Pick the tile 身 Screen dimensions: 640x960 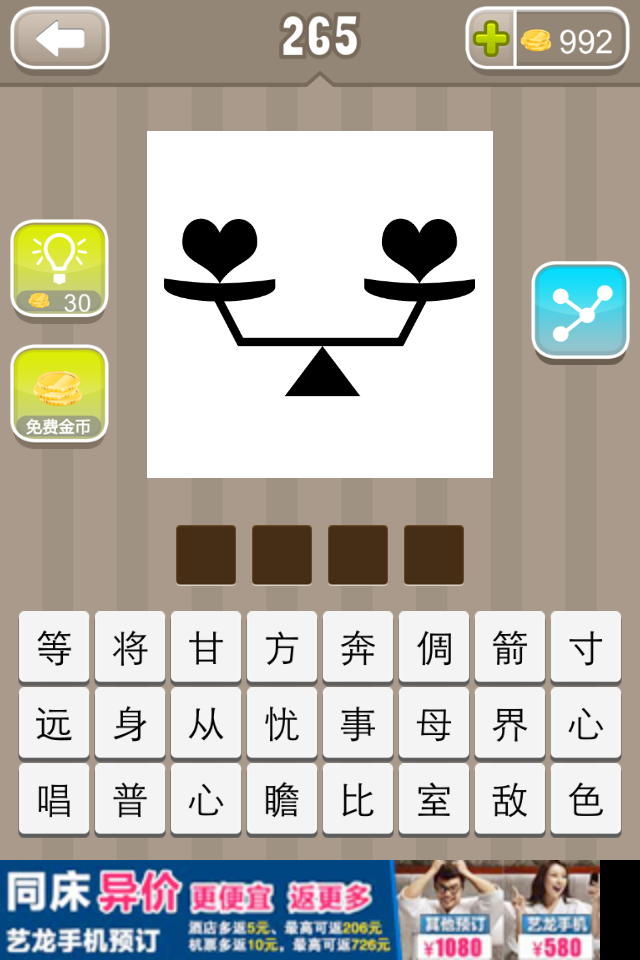(130, 723)
